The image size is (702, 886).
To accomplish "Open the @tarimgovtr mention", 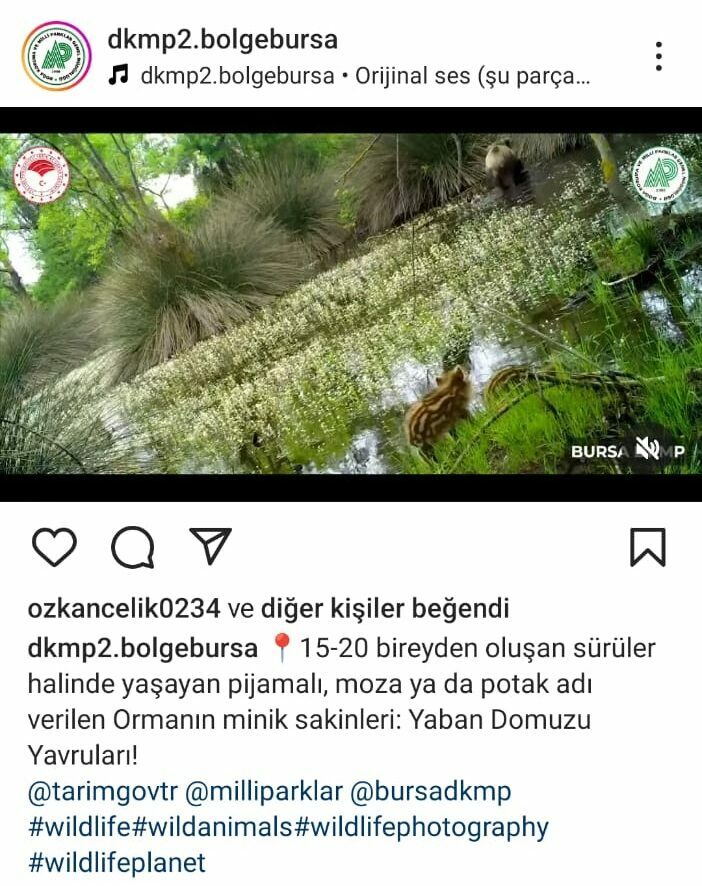I will click(x=101, y=792).
